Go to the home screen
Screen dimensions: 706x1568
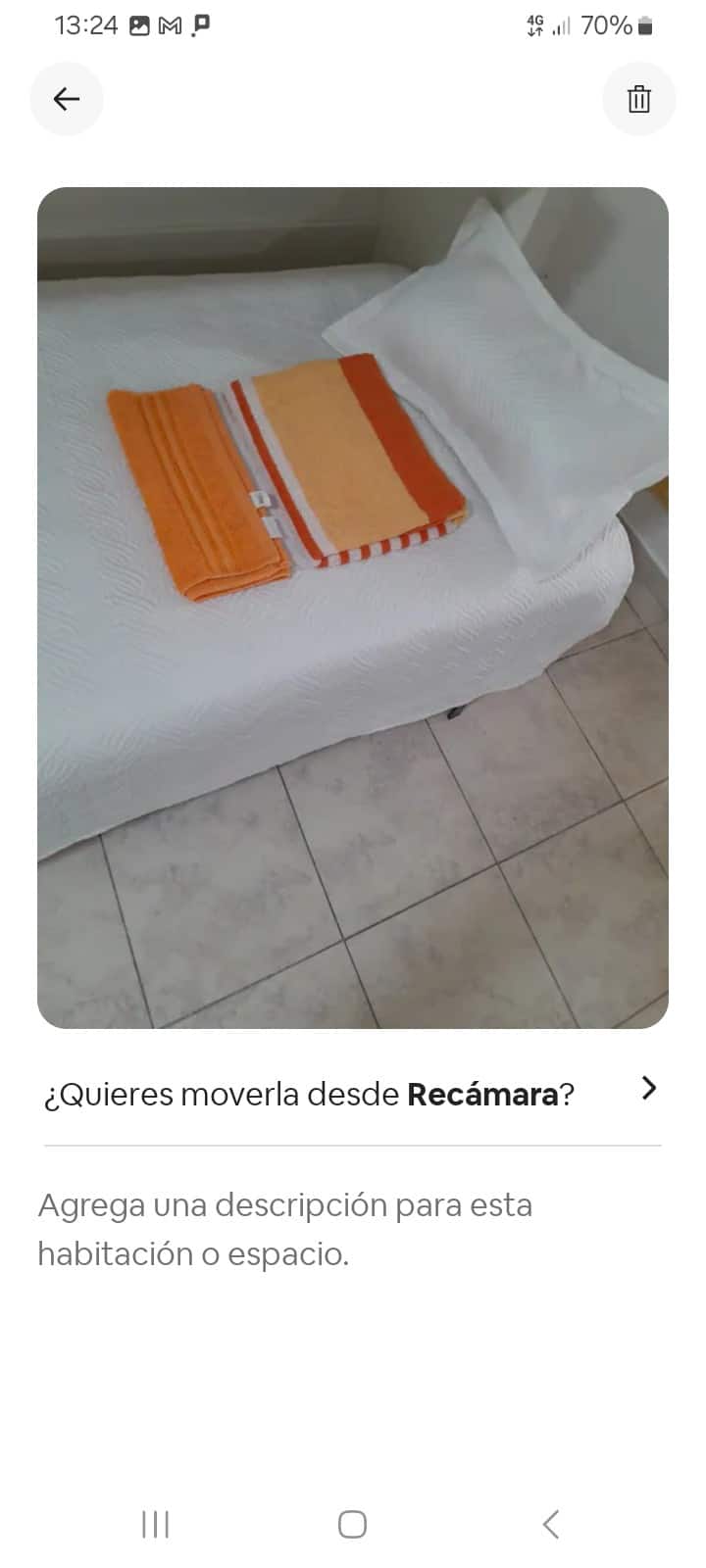click(352, 1524)
